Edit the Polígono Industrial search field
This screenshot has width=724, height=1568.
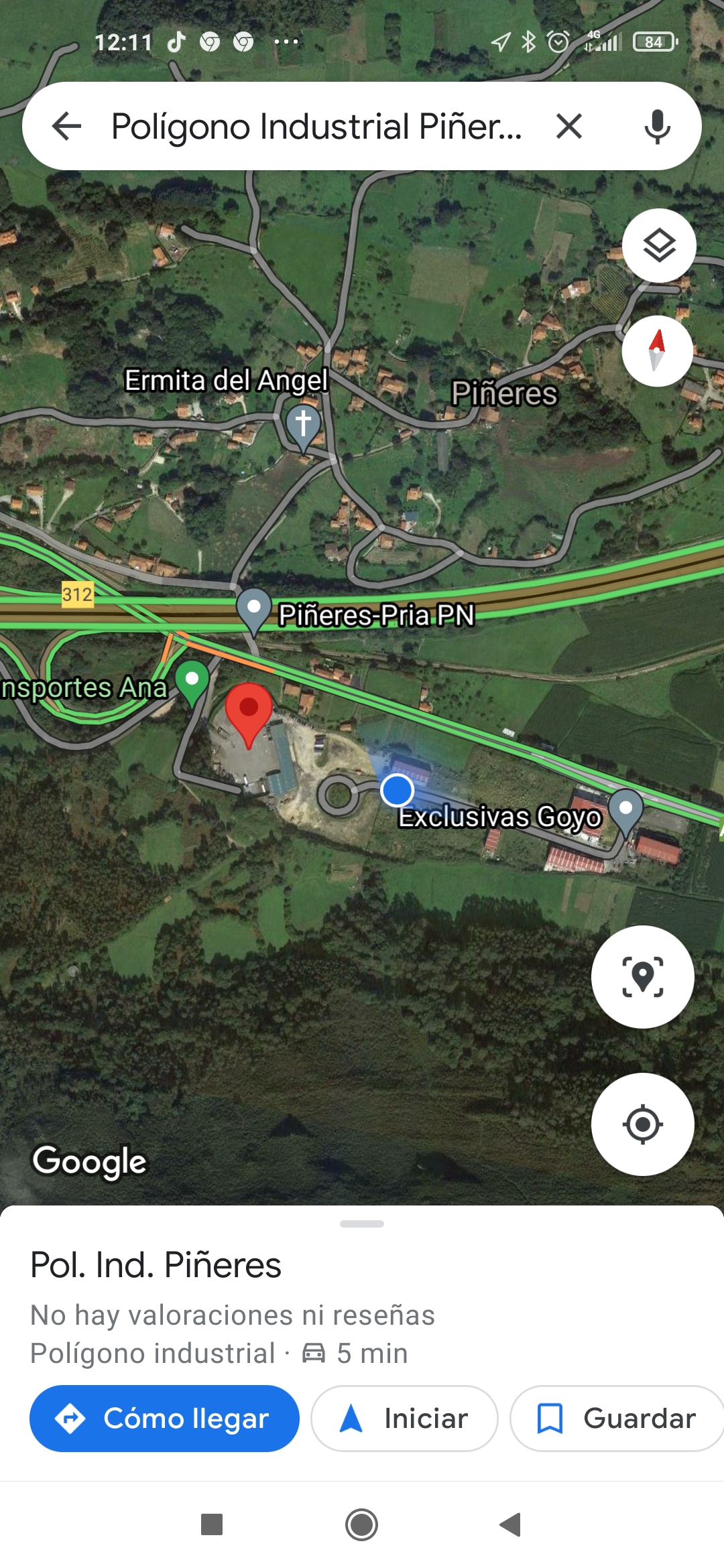[x=315, y=126]
